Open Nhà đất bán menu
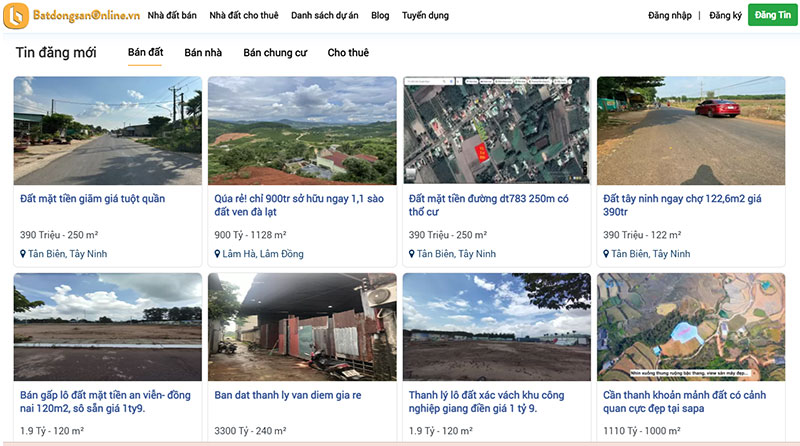Image resolution: width=800 pixels, height=446 pixels. 172,16
